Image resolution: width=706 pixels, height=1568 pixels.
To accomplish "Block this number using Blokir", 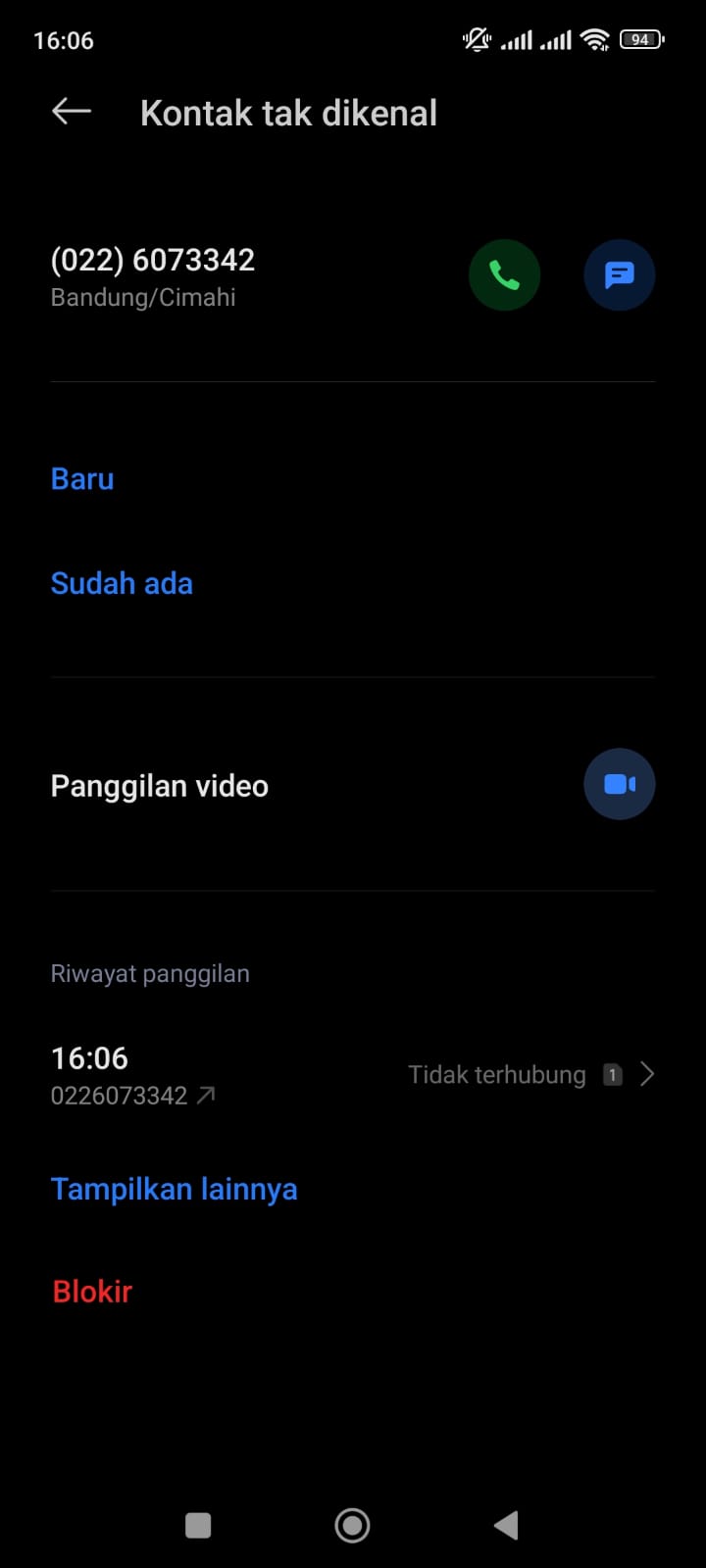I will pos(91,1291).
